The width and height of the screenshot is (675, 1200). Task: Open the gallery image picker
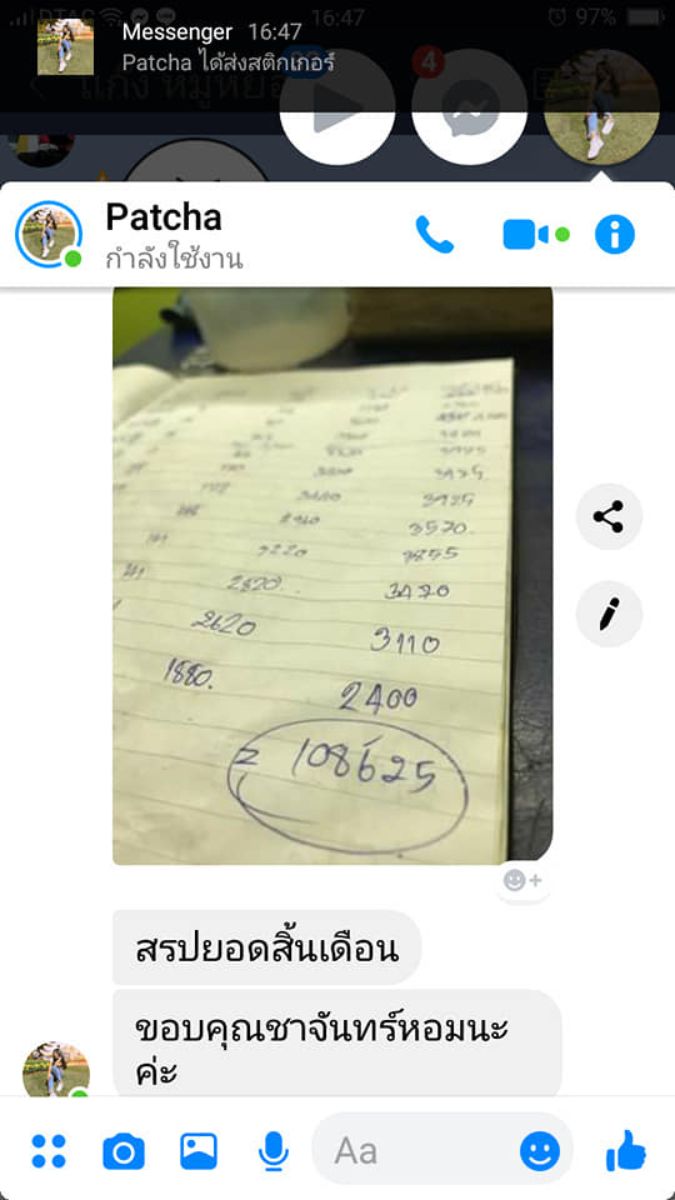pos(198,1151)
